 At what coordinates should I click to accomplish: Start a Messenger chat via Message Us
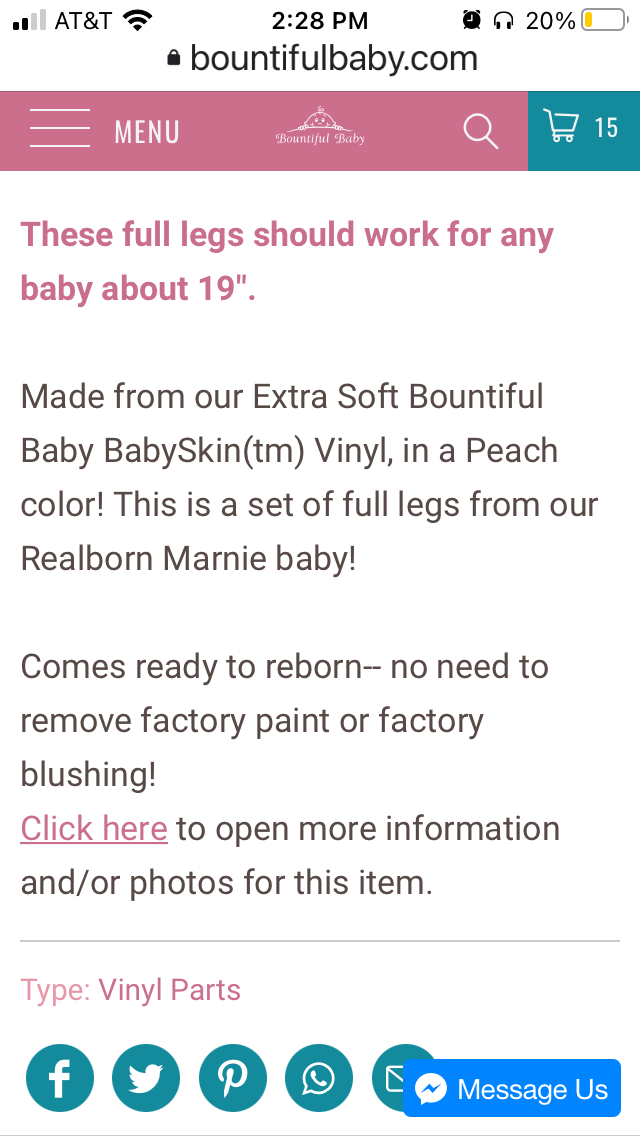(x=512, y=1088)
